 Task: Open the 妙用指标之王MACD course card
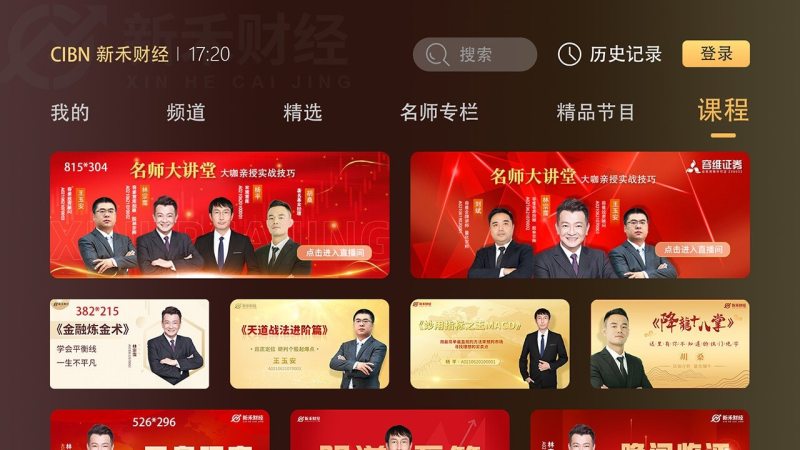pyautogui.click(x=489, y=344)
